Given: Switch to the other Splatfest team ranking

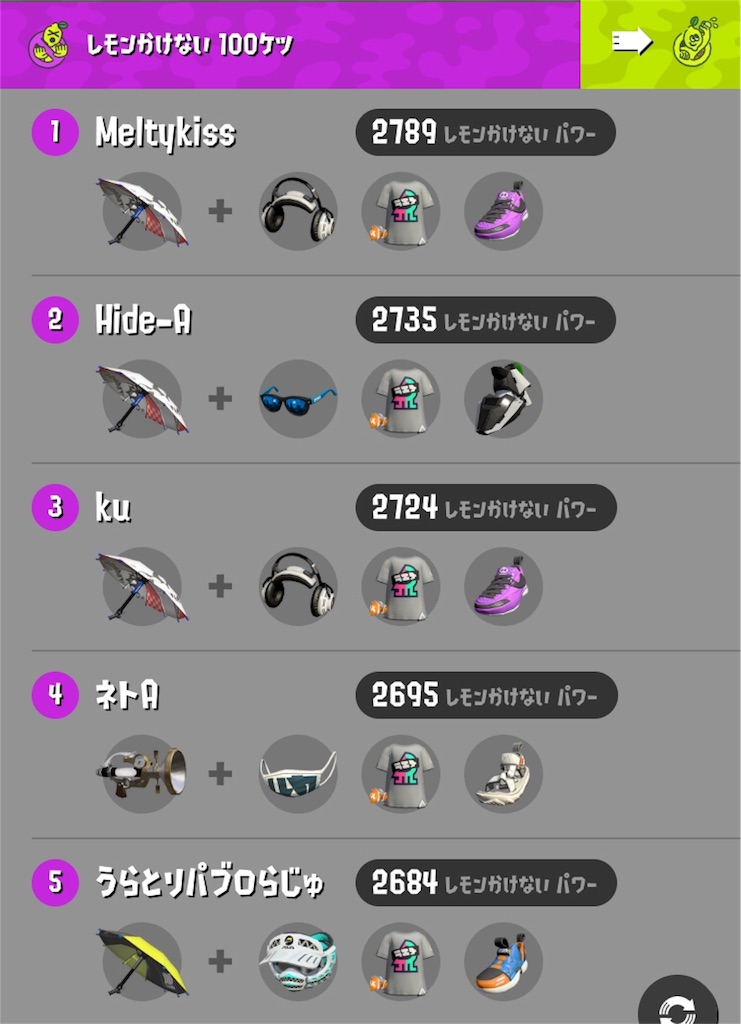Looking at the screenshot, I should pos(661,43).
